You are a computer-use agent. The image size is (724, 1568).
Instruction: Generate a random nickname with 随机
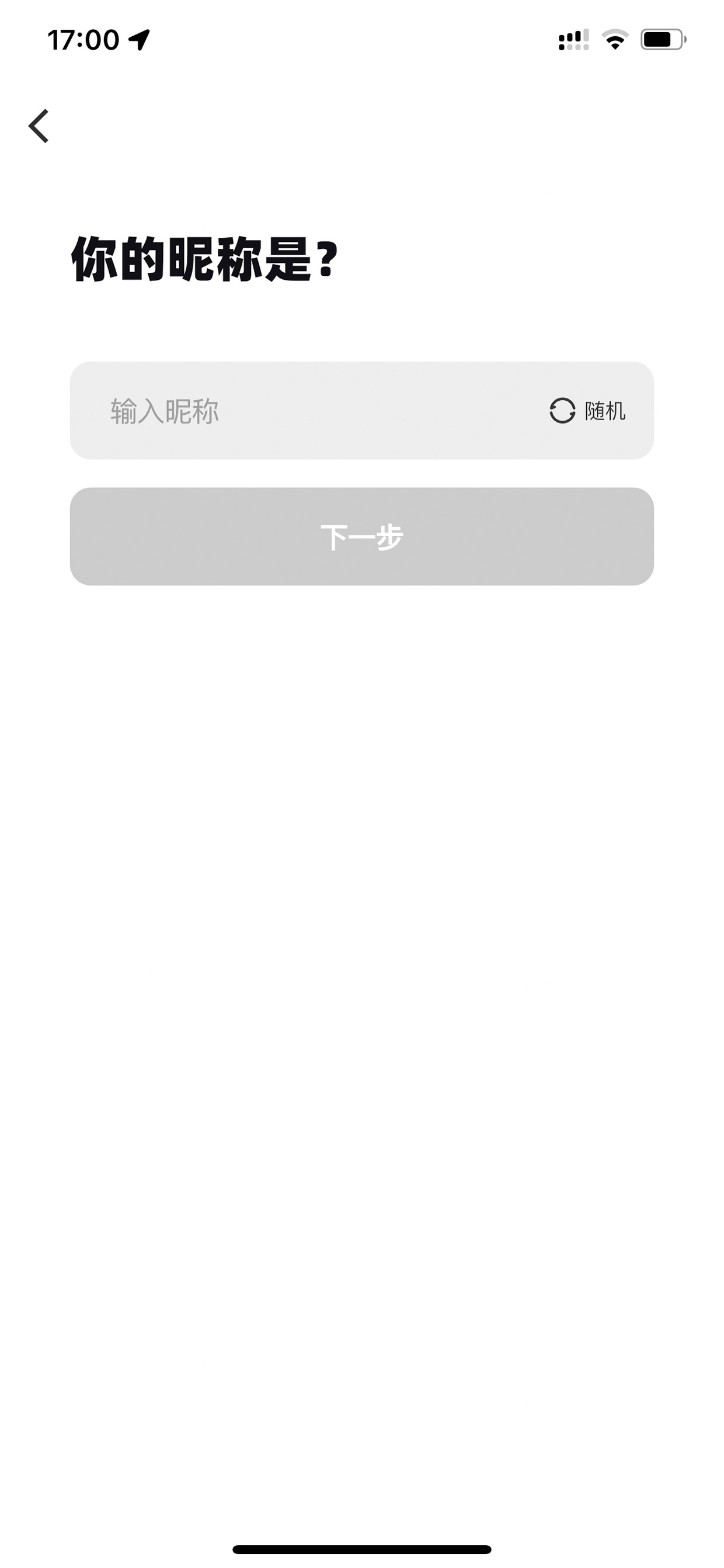click(x=587, y=411)
